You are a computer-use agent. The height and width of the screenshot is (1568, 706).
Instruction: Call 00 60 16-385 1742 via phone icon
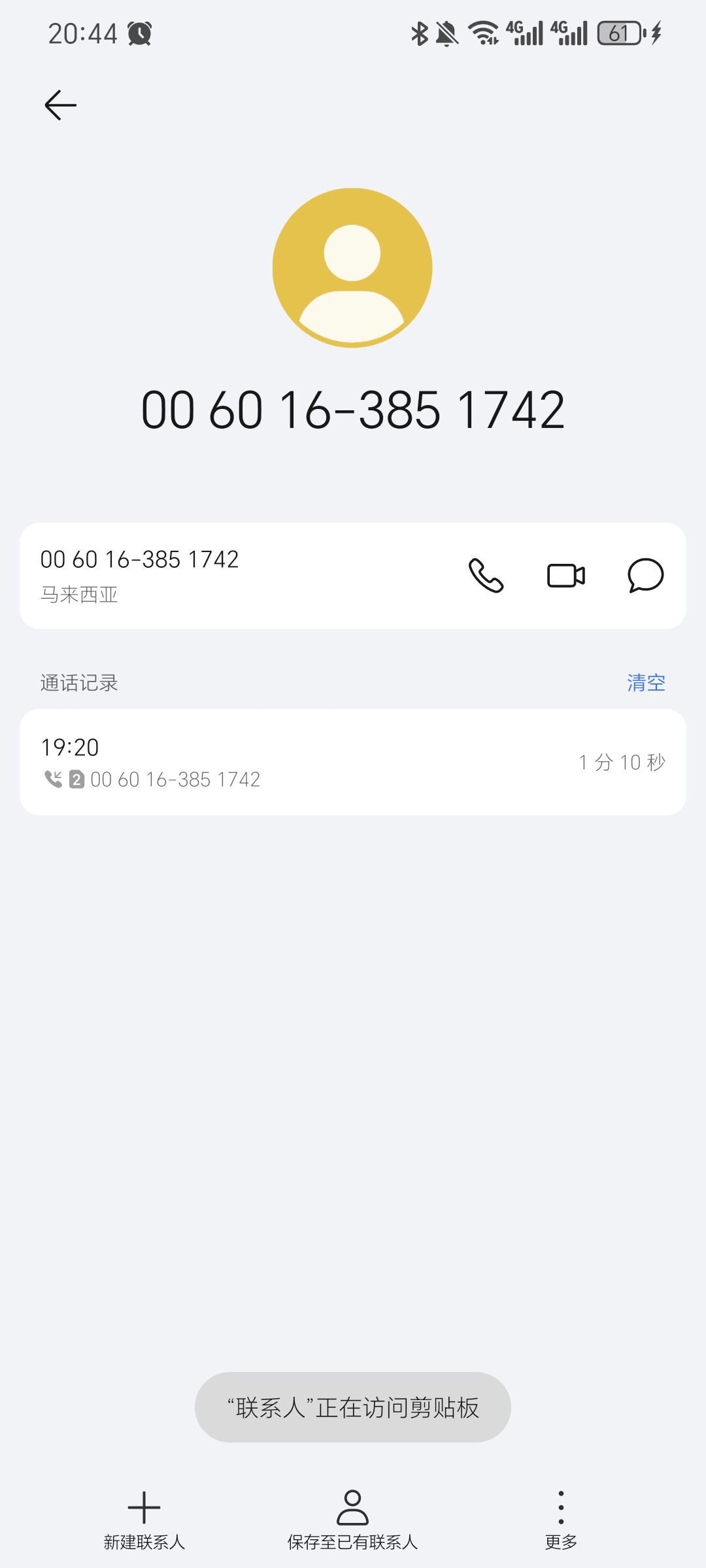click(x=486, y=576)
